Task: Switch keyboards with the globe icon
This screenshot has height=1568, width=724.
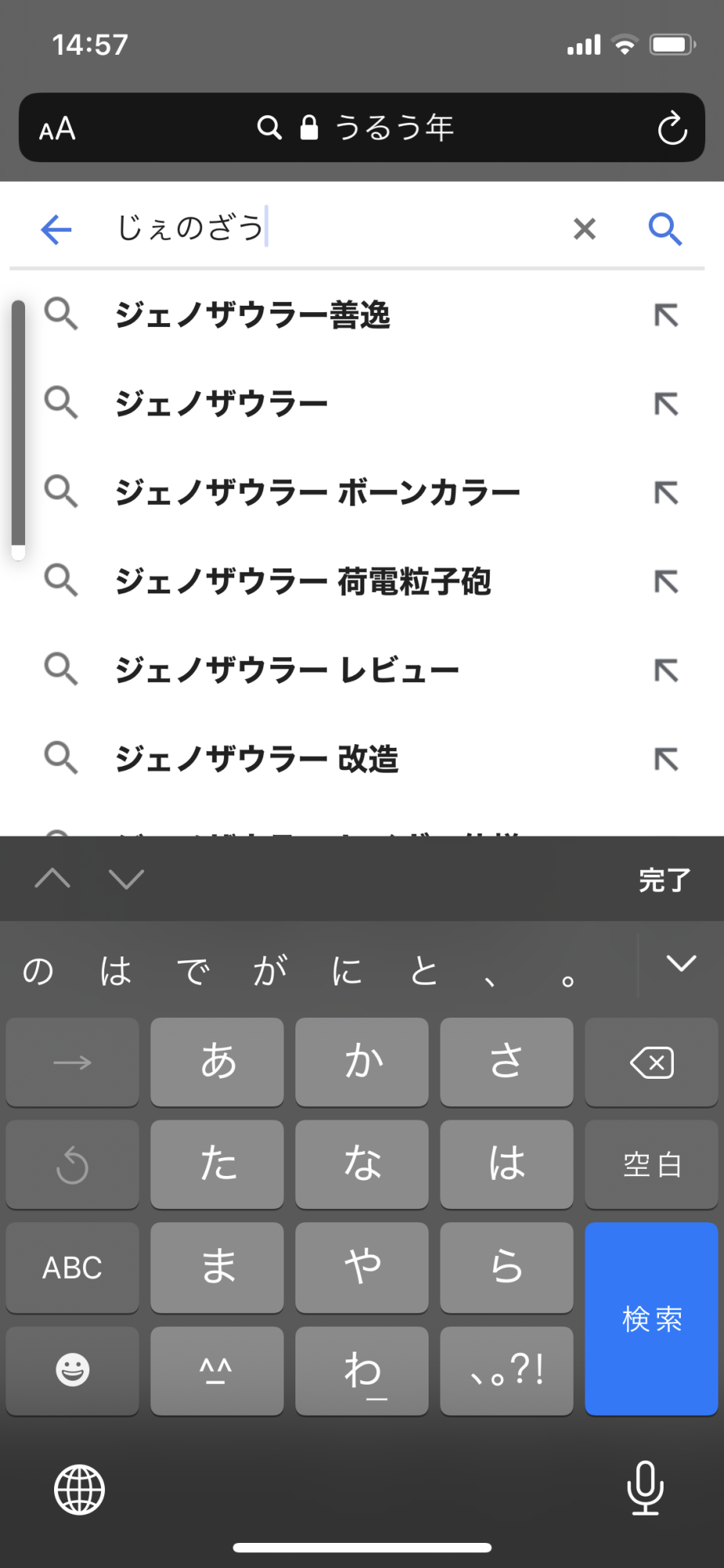Action: point(79,1489)
